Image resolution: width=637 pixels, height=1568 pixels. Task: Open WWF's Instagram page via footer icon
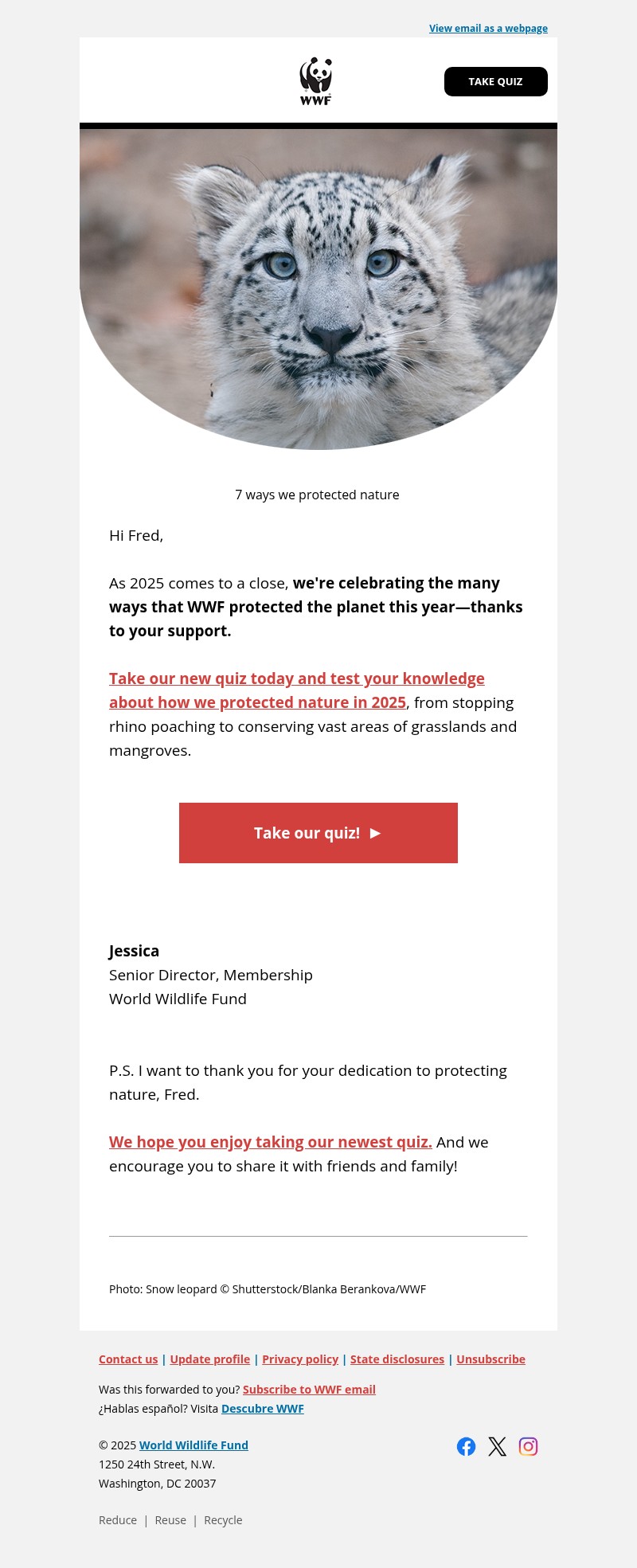point(529,1446)
